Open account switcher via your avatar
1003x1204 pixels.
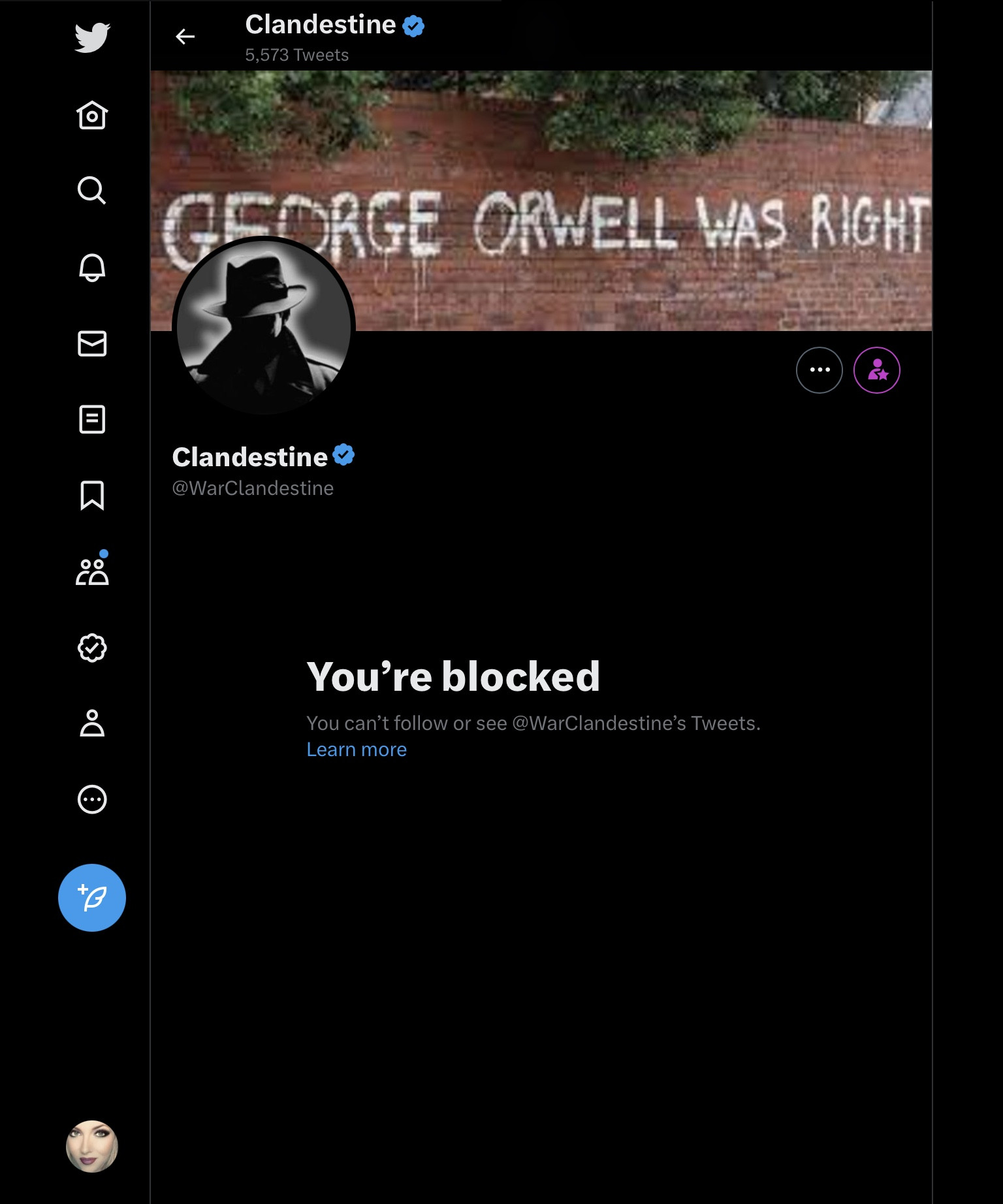[x=92, y=1147]
